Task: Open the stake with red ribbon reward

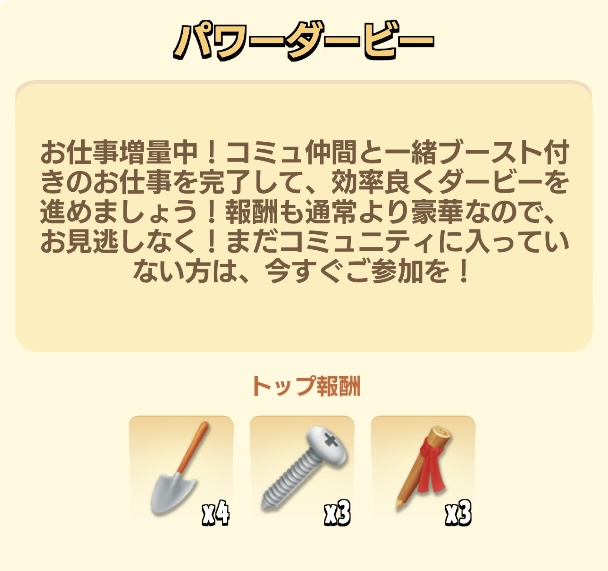Action: pos(422,467)
